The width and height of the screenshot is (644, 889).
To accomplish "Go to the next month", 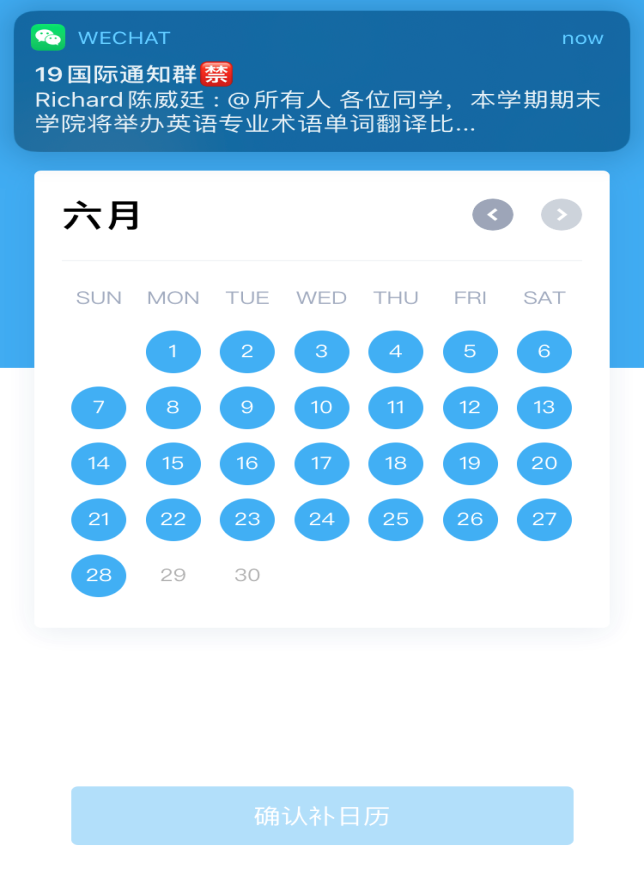I will tap(561, 214).
